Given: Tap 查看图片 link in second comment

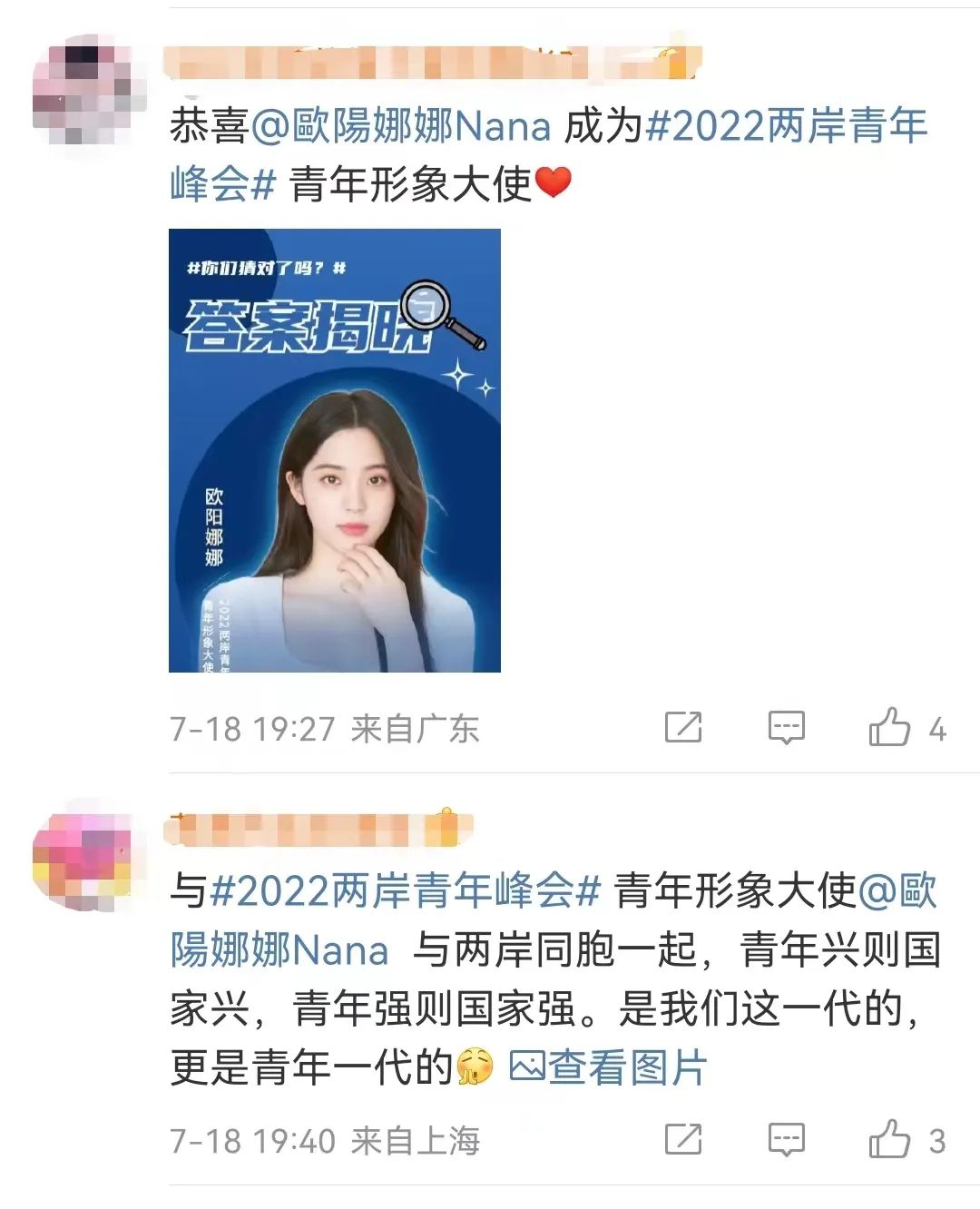Looking at the screenshot, I should (608, 1068).
